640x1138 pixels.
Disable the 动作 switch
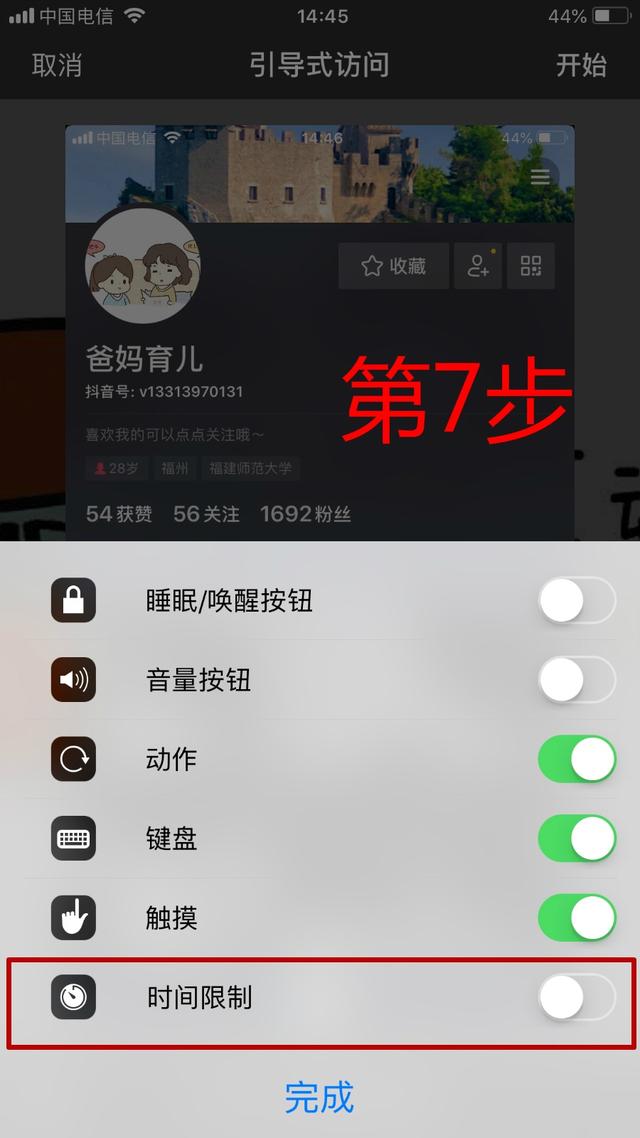(x=576, y=759)
